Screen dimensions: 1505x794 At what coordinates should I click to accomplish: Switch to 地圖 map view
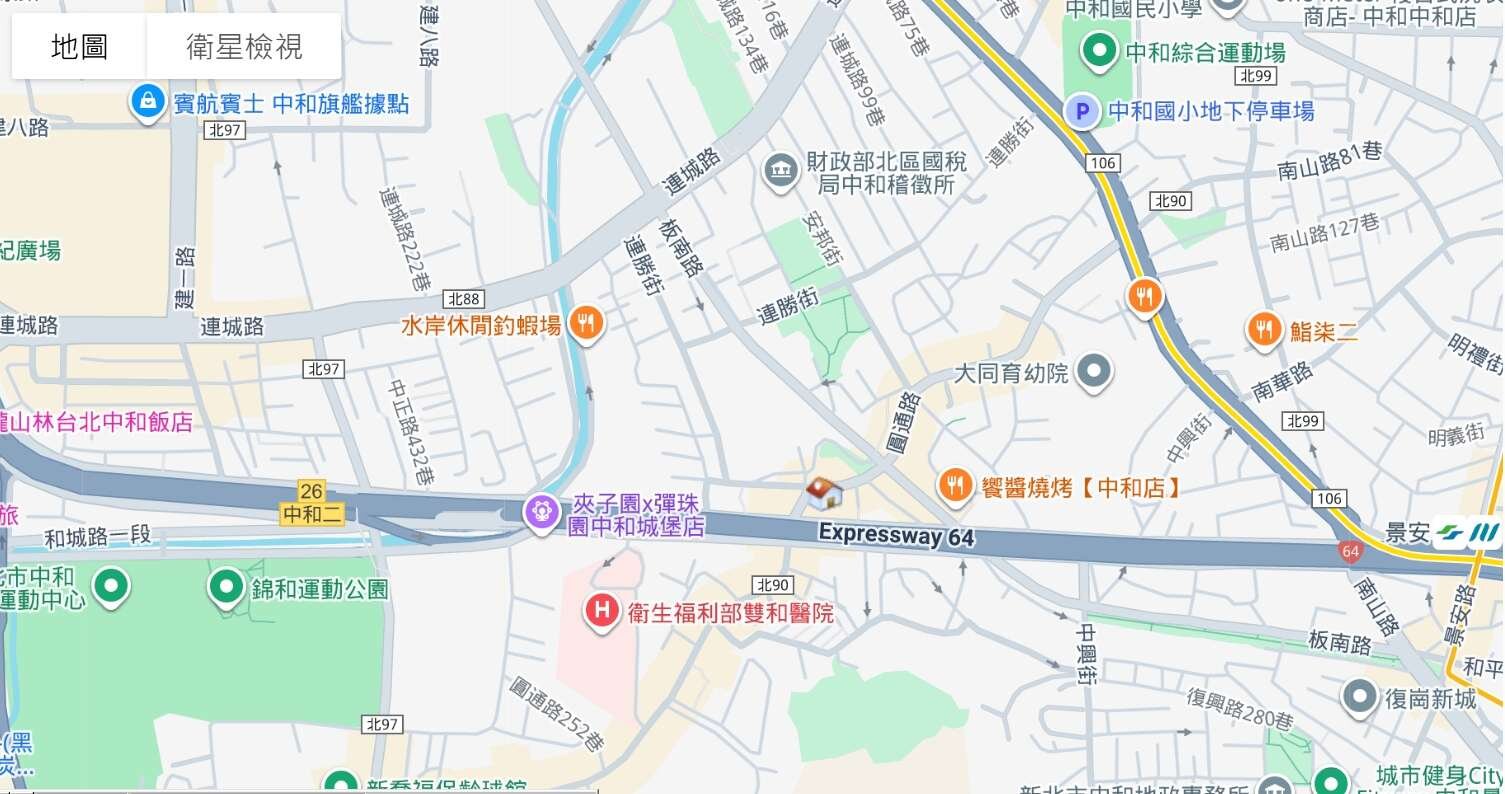[80, 46]
